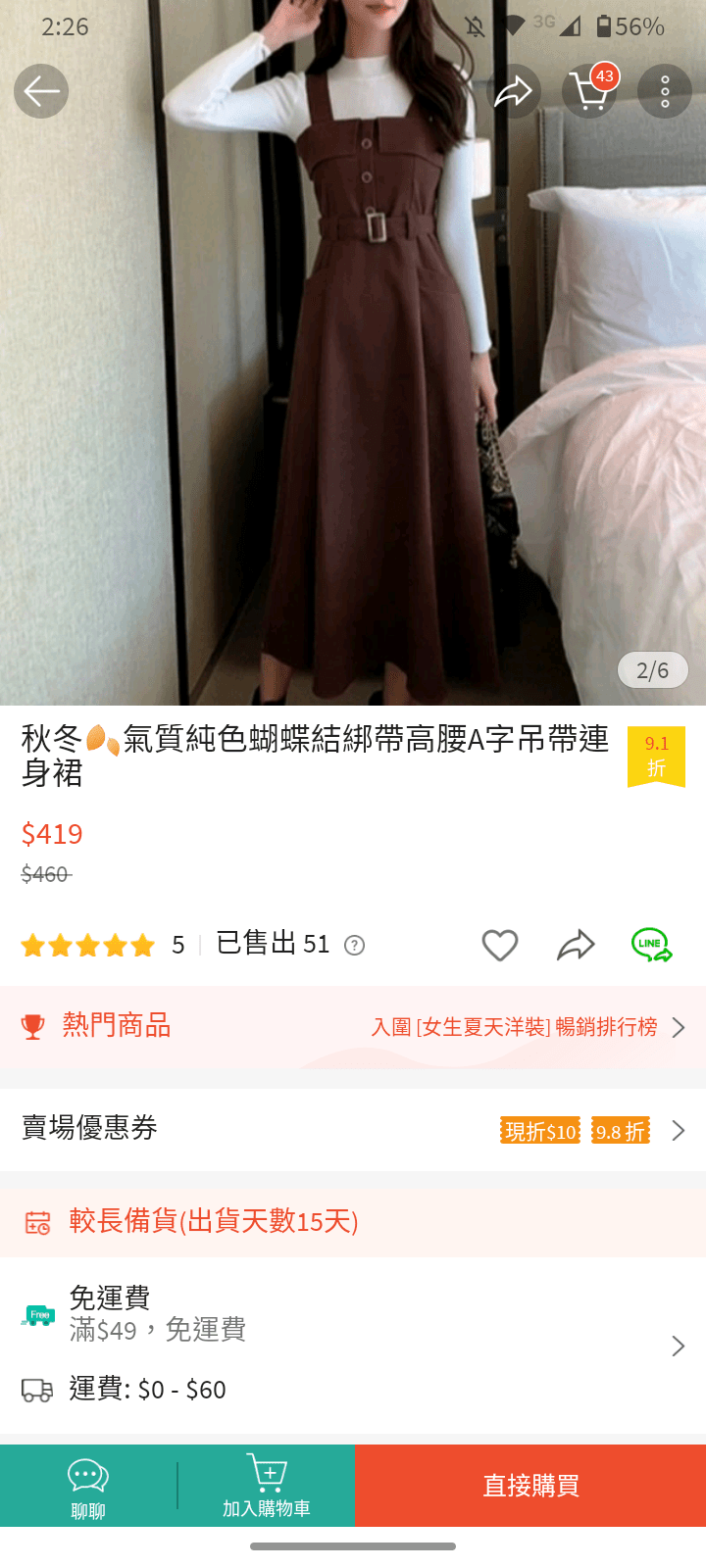Image resolution: width=706 pixels, height=1568 pixels.
Task: Tap the back arrow to return
Action: click(40, 90)
